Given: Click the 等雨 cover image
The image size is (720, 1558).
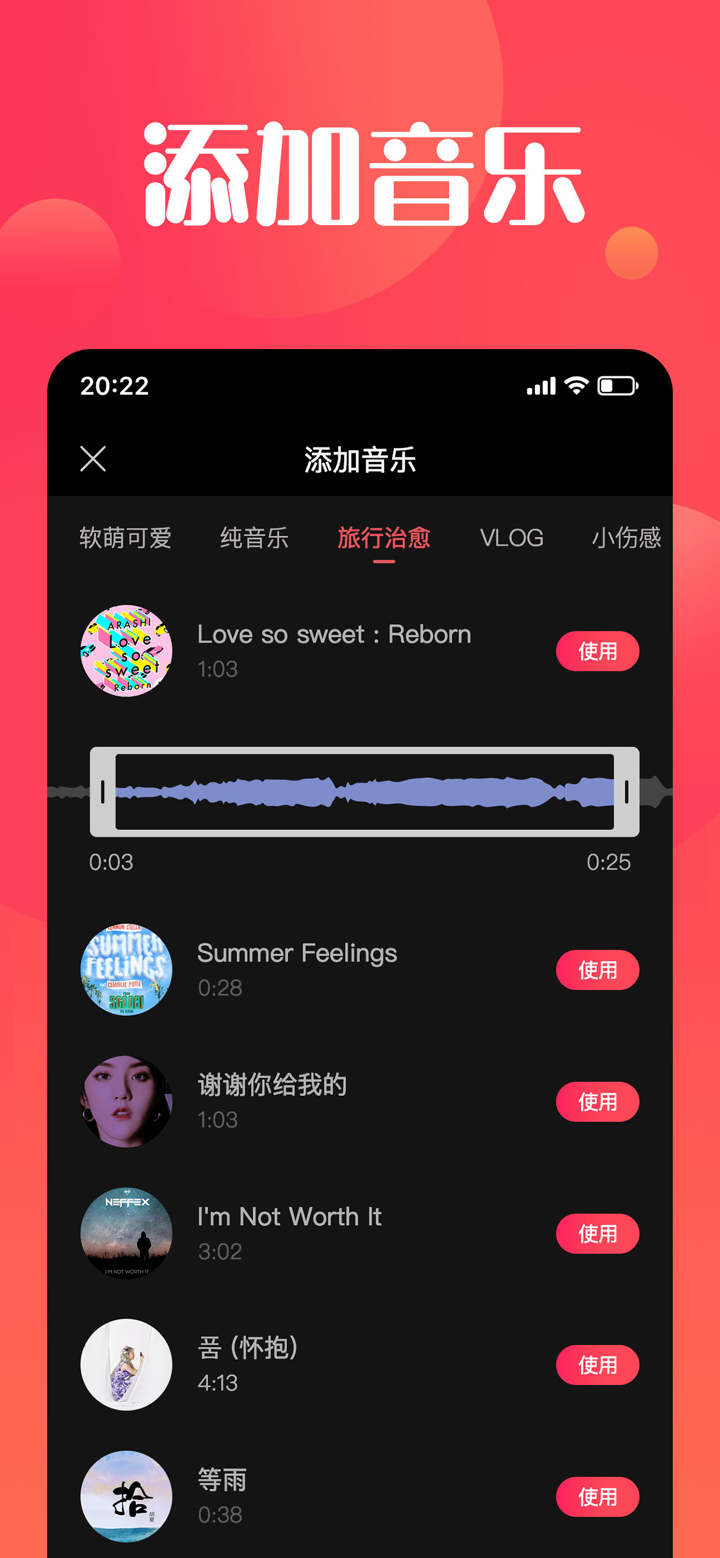Looking at the screenshot, I should tap(126, 1496).
